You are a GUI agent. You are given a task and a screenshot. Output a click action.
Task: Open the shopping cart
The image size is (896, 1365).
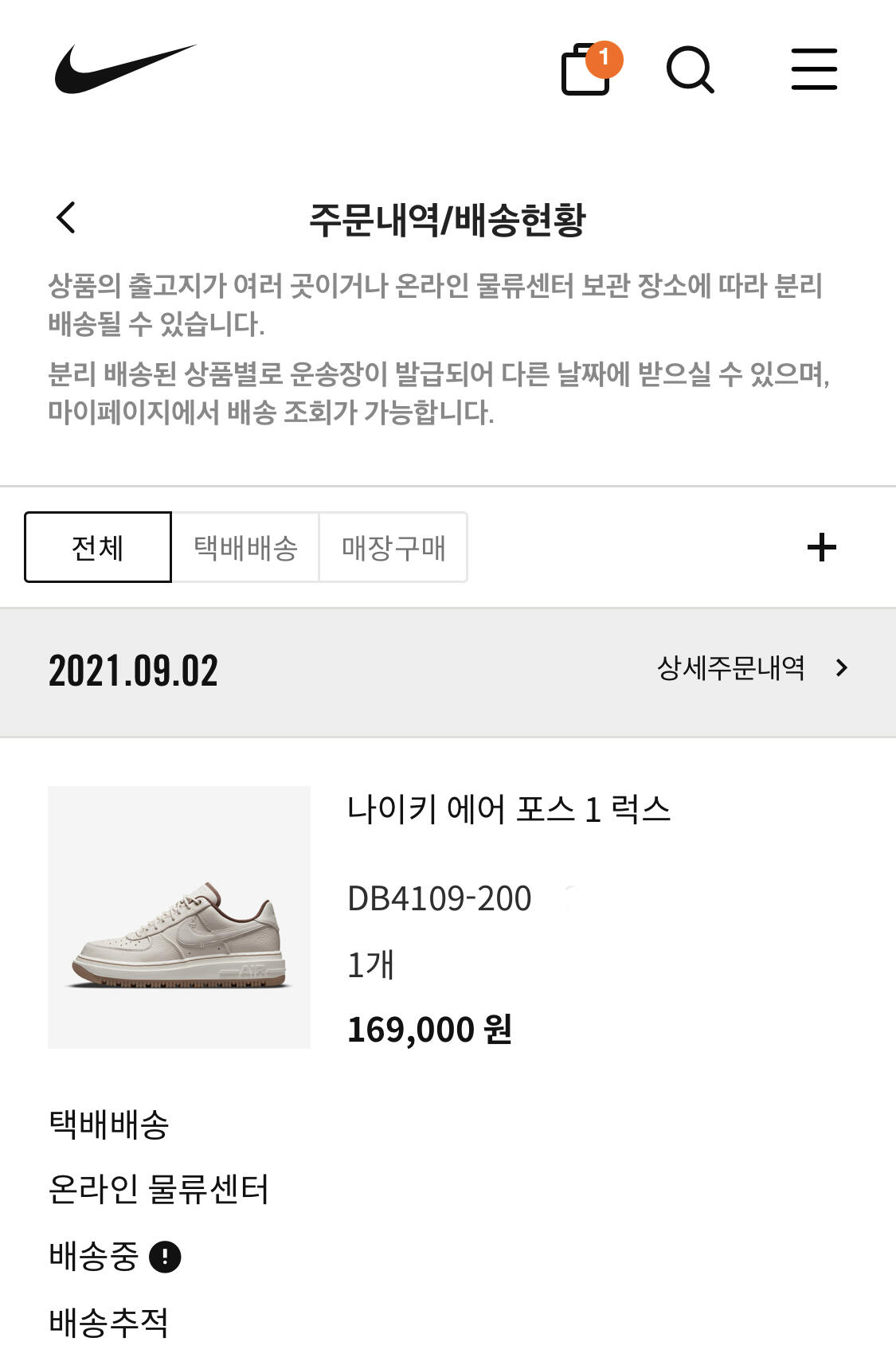coord(587,70)
